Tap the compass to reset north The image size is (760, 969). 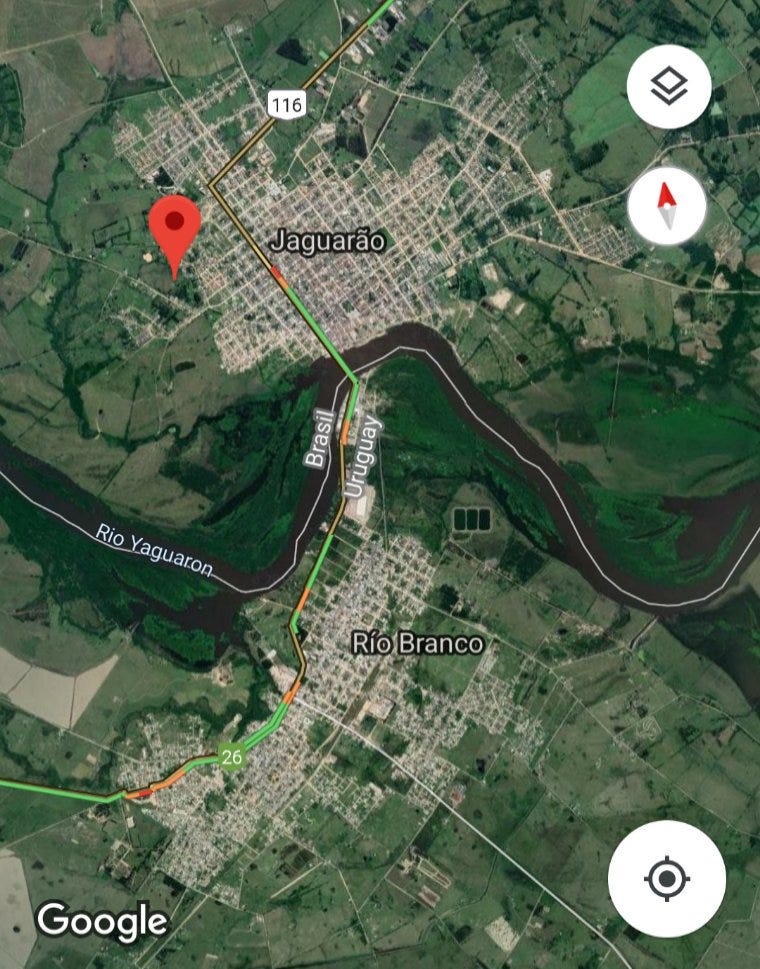pos(667,206)
